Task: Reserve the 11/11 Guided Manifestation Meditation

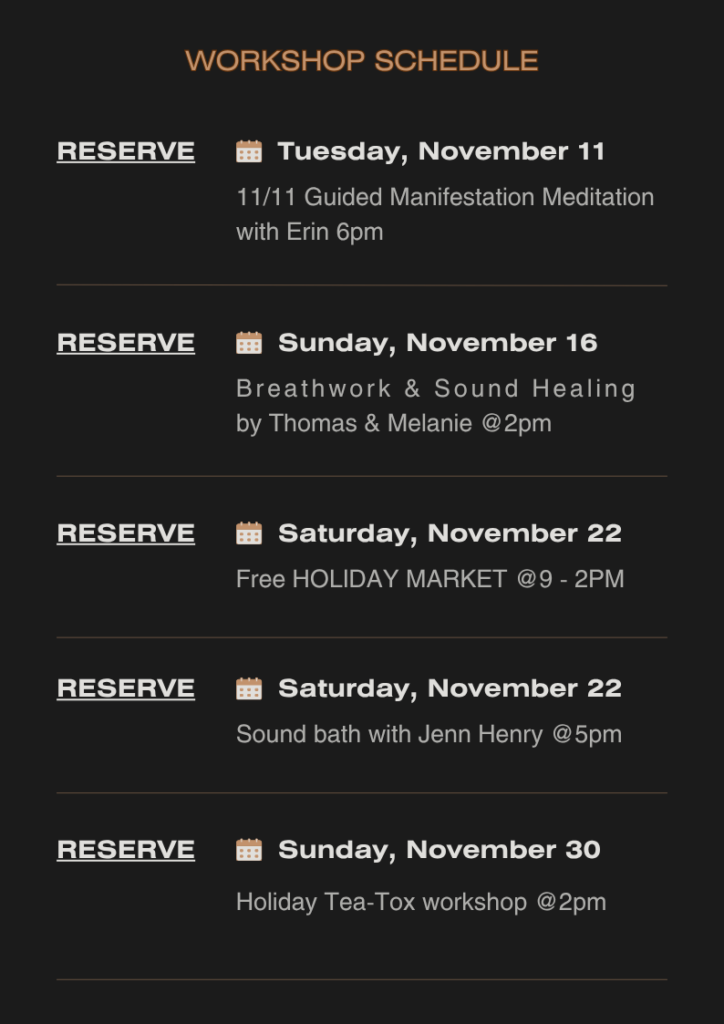Action: (x=125, y=152)
